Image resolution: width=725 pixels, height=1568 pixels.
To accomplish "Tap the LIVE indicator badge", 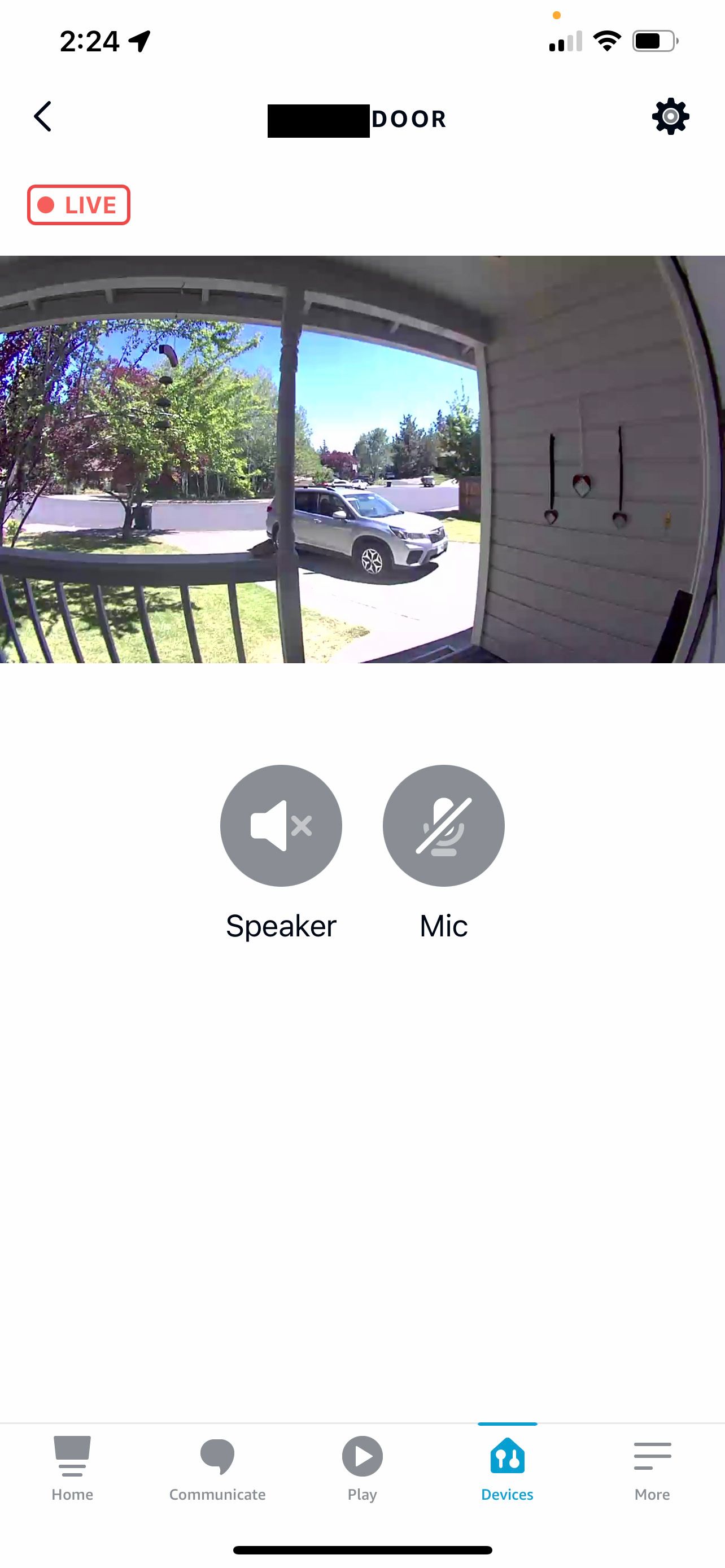I will point(78,205).
